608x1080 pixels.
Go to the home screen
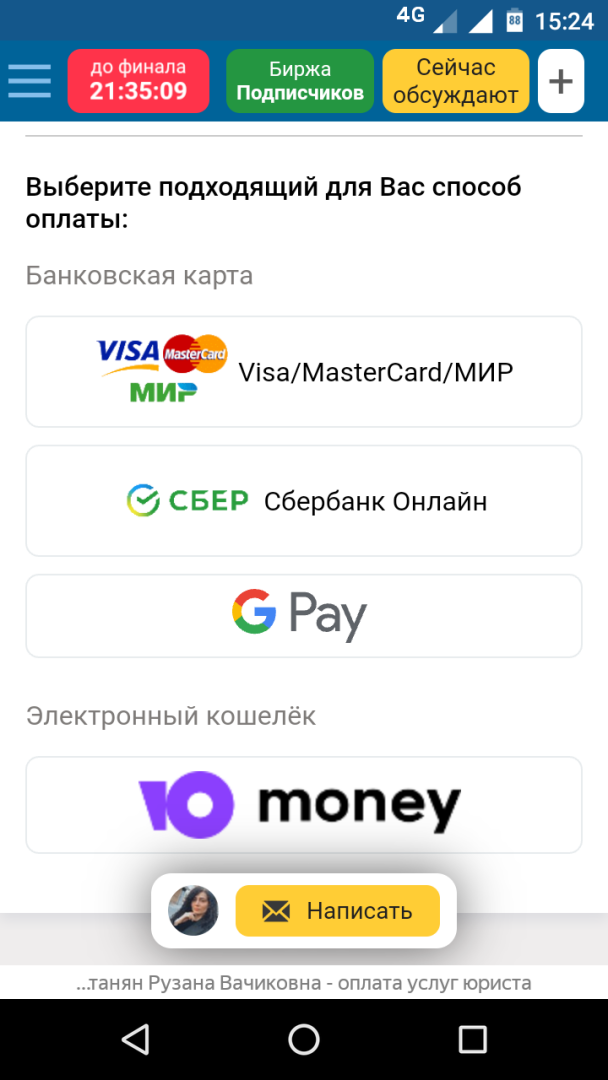click(x=304, y=1039)
